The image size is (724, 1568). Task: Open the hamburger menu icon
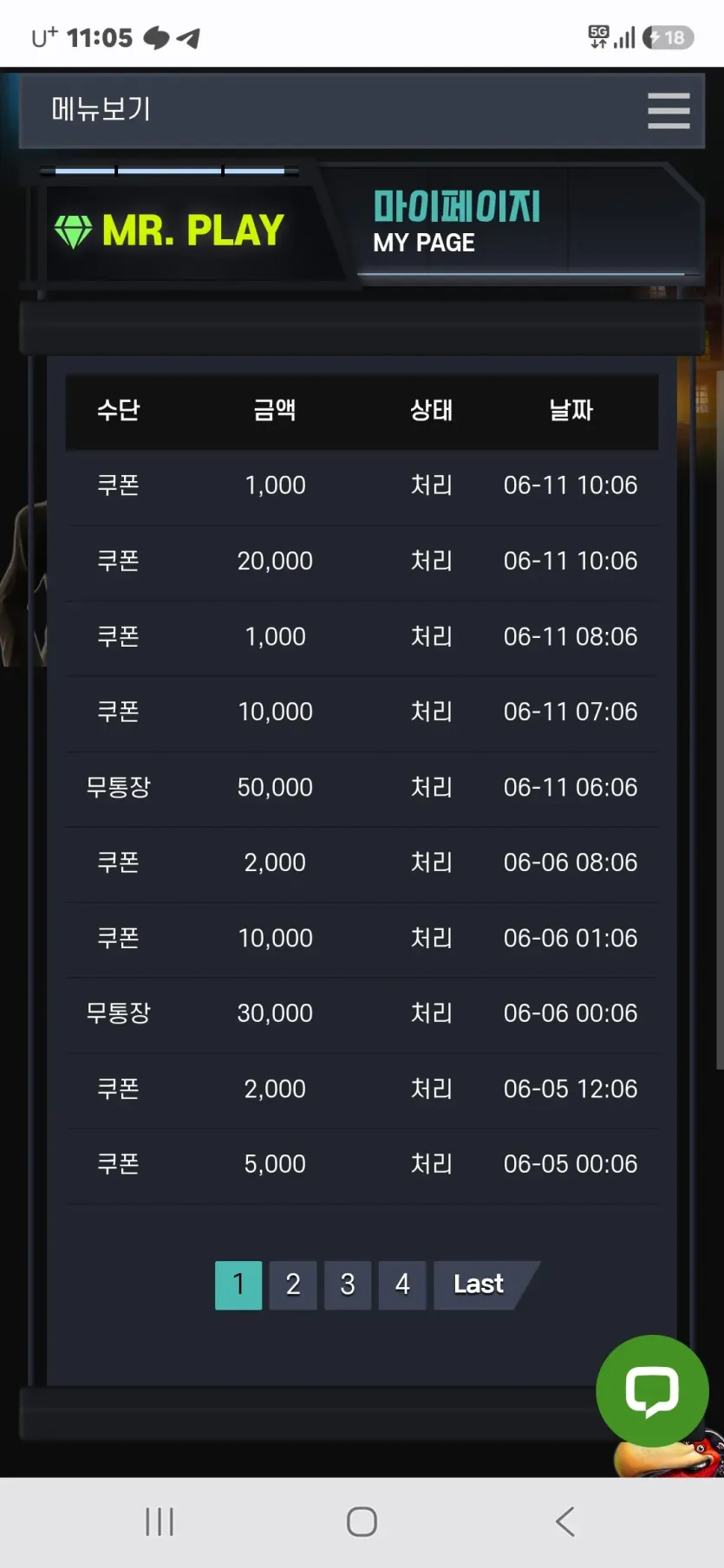669,111
